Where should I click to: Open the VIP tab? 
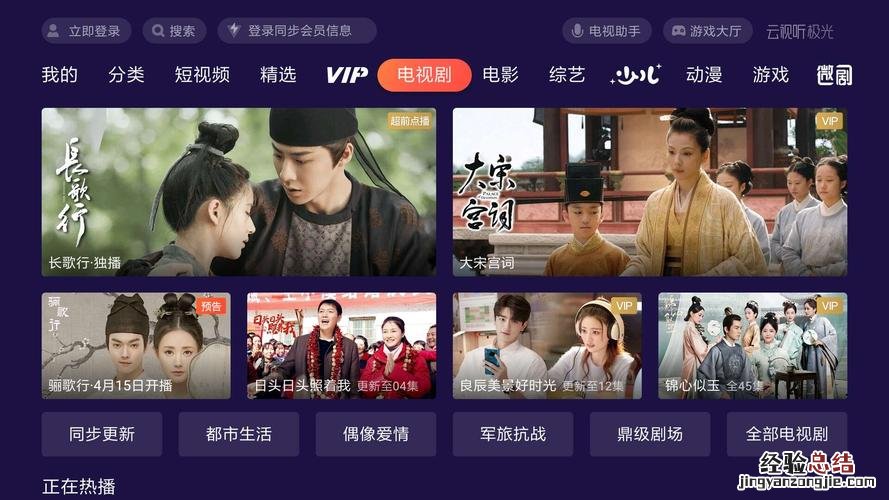click(347, 75)
